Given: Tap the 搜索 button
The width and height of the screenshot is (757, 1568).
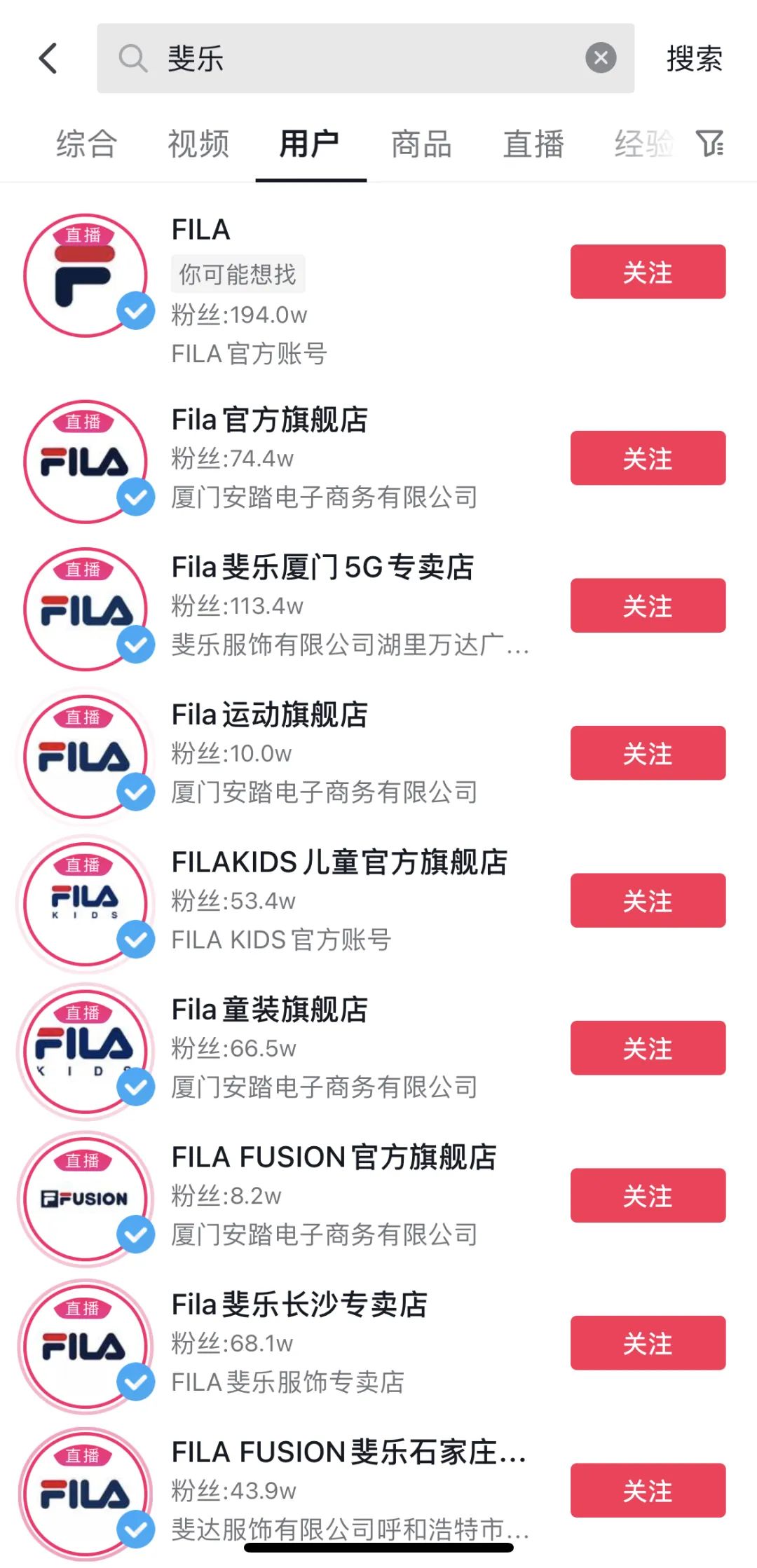Looking at the screenshot, I should 694,58.
